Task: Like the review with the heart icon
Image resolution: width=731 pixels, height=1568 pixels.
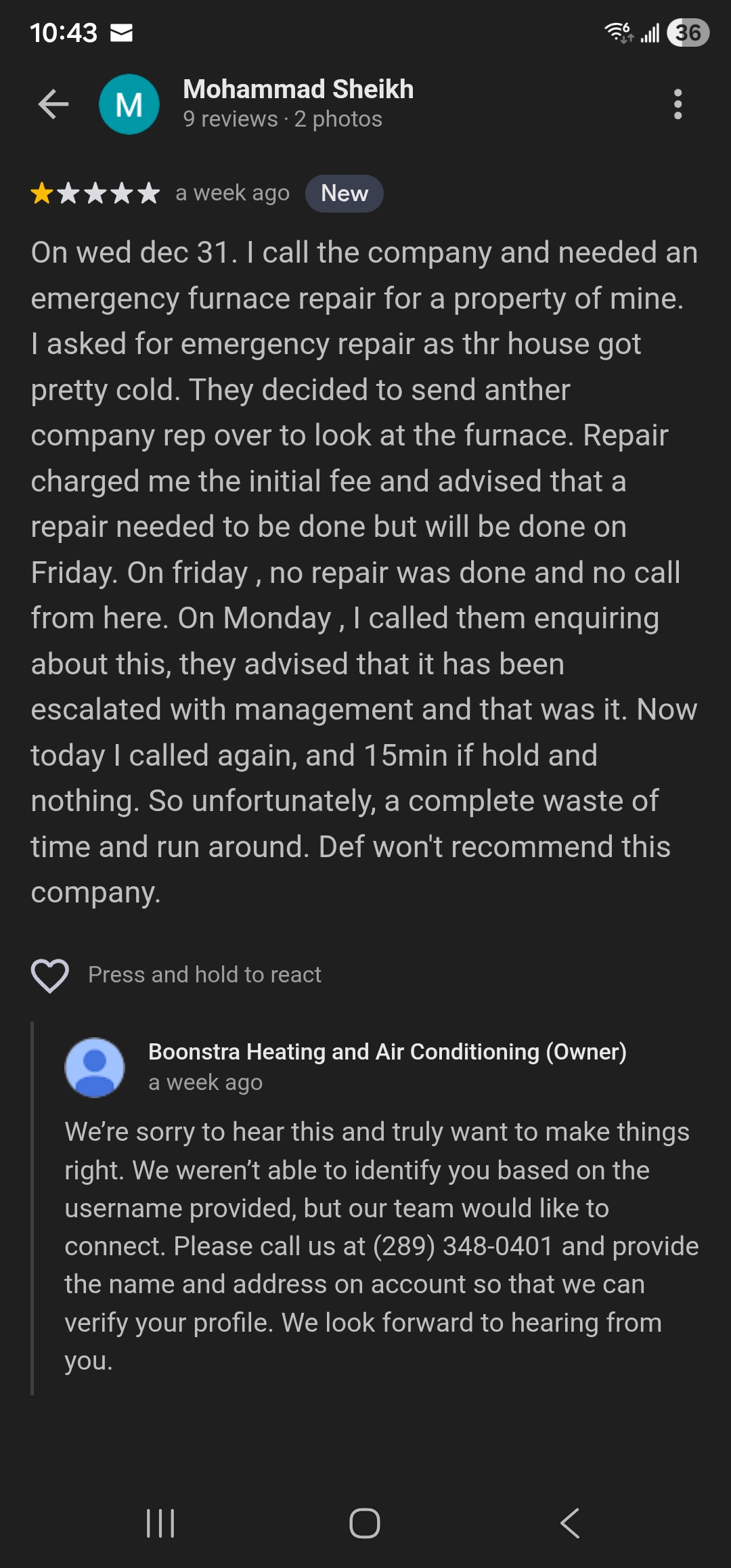Action: tap(50, 976)
